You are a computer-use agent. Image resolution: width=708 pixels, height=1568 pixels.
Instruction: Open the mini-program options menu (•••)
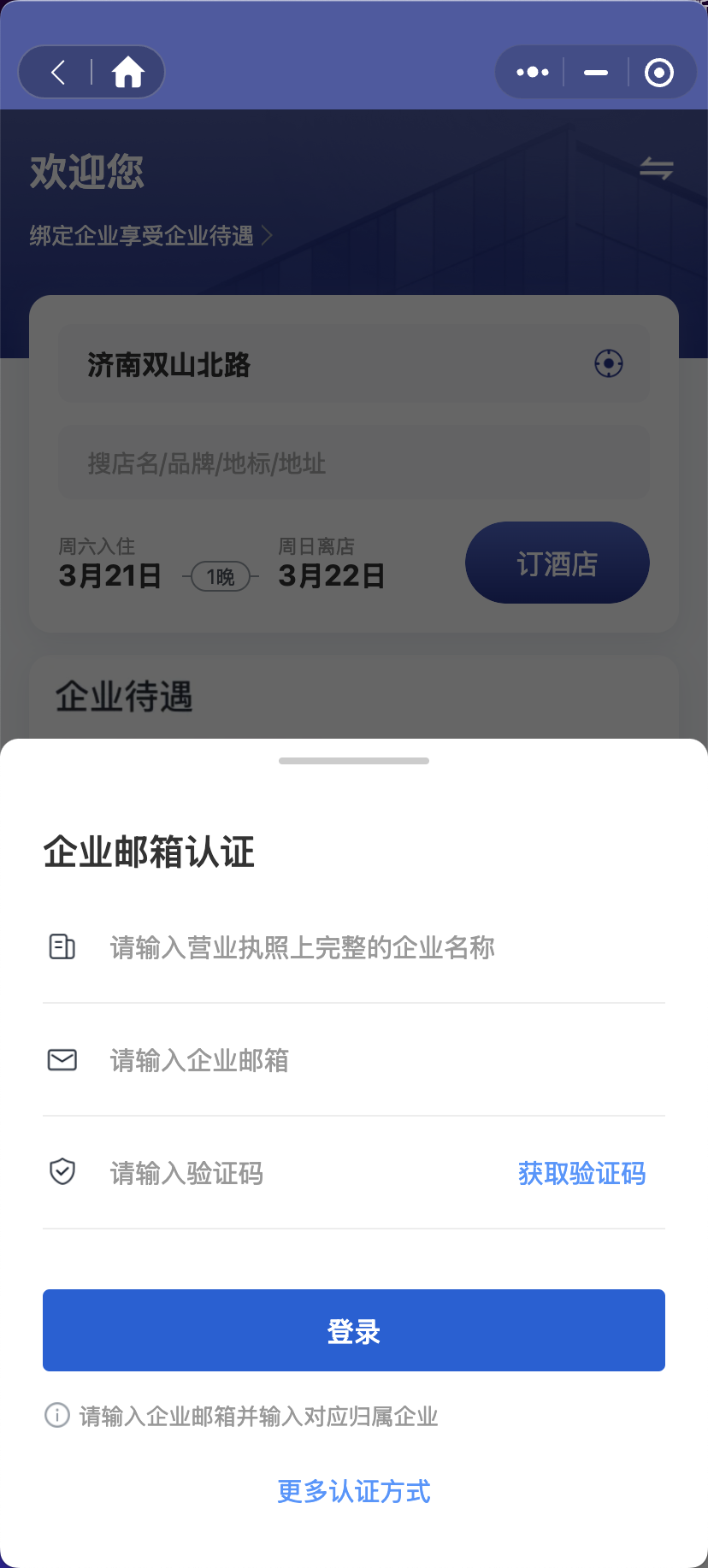coord(530,72)
